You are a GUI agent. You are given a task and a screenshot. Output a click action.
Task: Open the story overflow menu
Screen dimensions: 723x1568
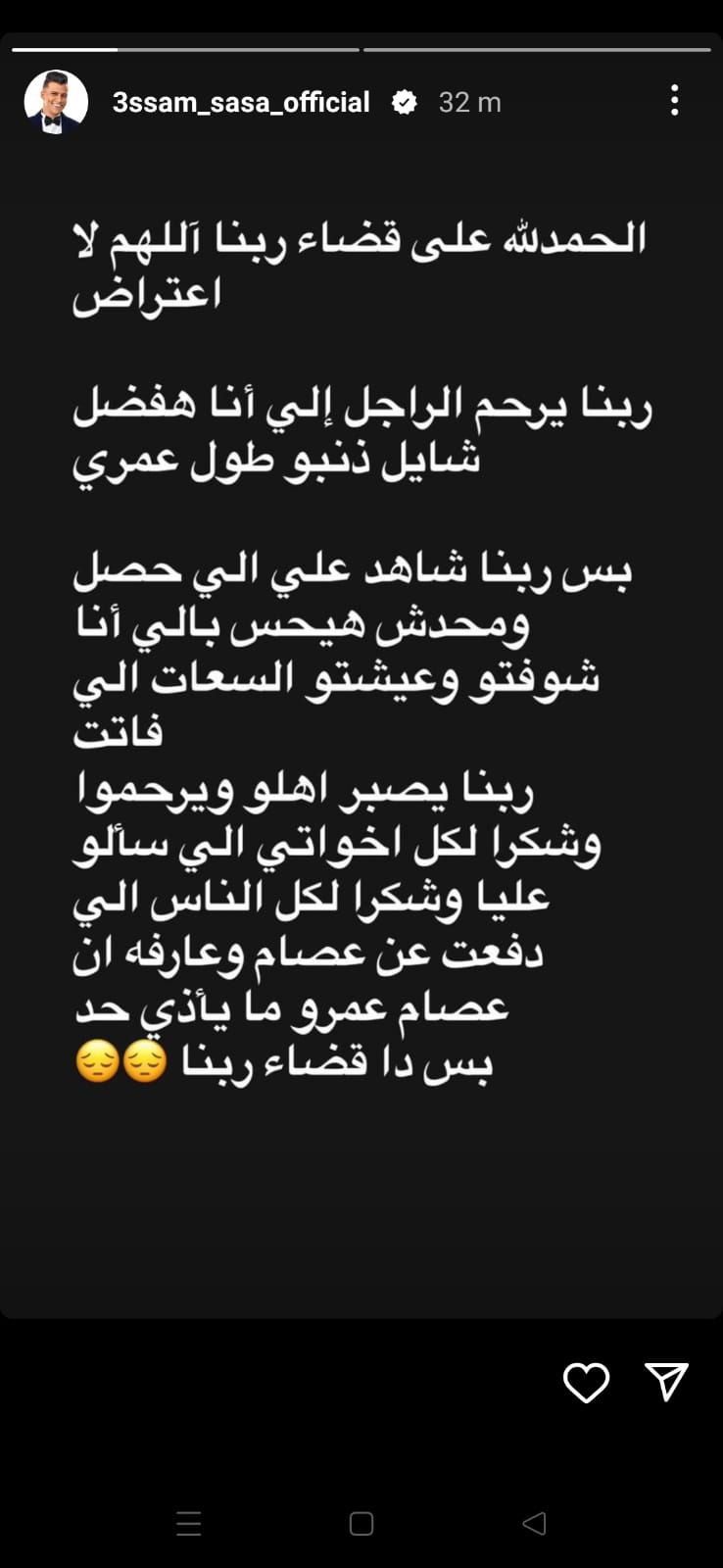(674, 101)
